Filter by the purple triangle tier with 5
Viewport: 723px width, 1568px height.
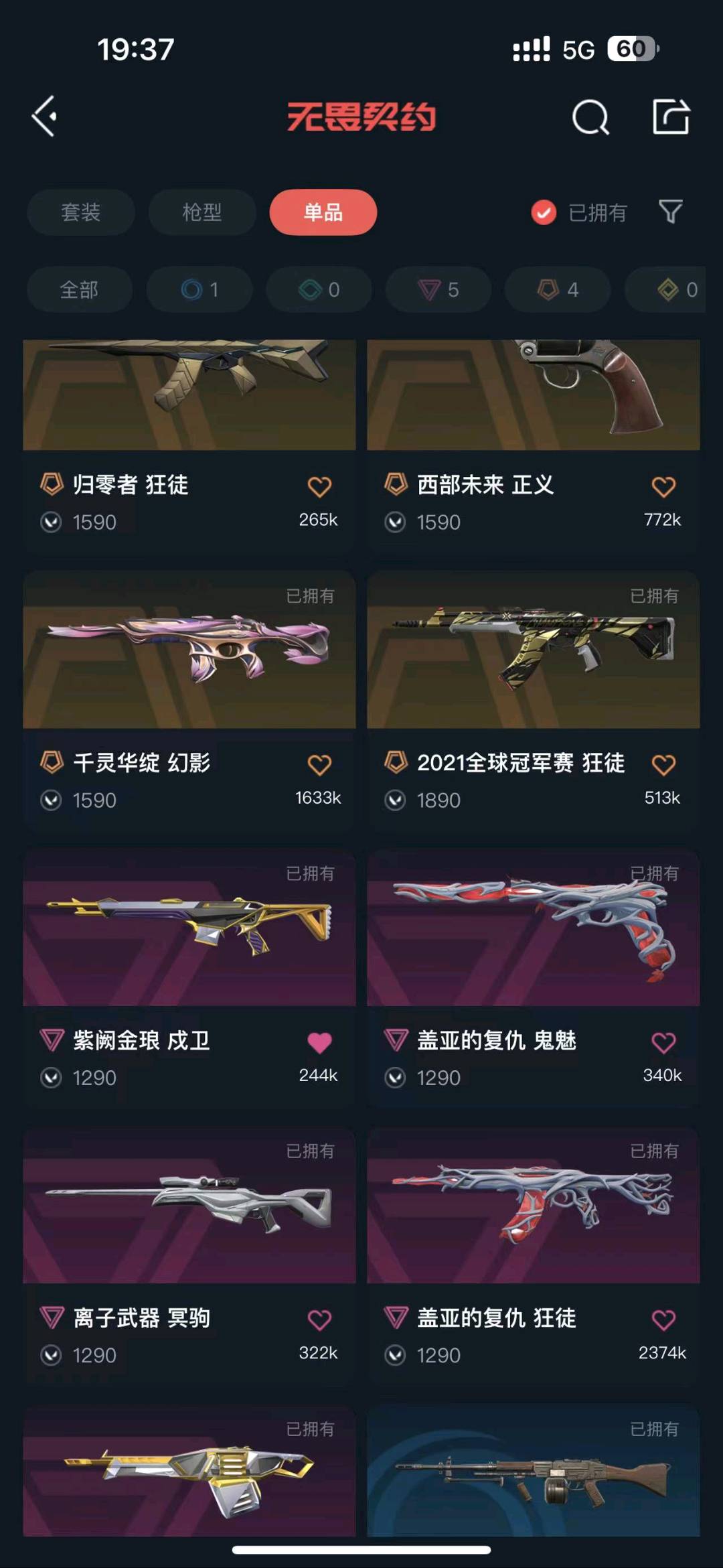pos(438,289)
